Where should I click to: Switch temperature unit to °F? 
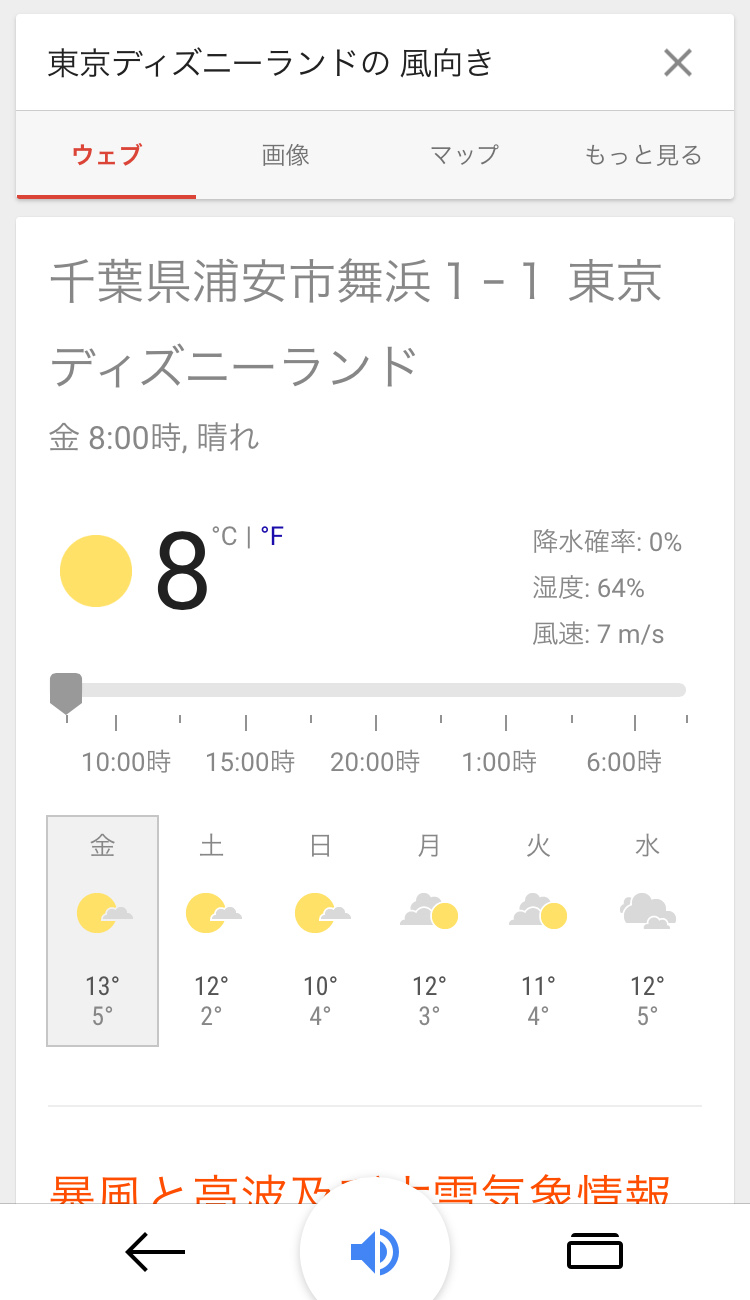click(x=272, y=537)
